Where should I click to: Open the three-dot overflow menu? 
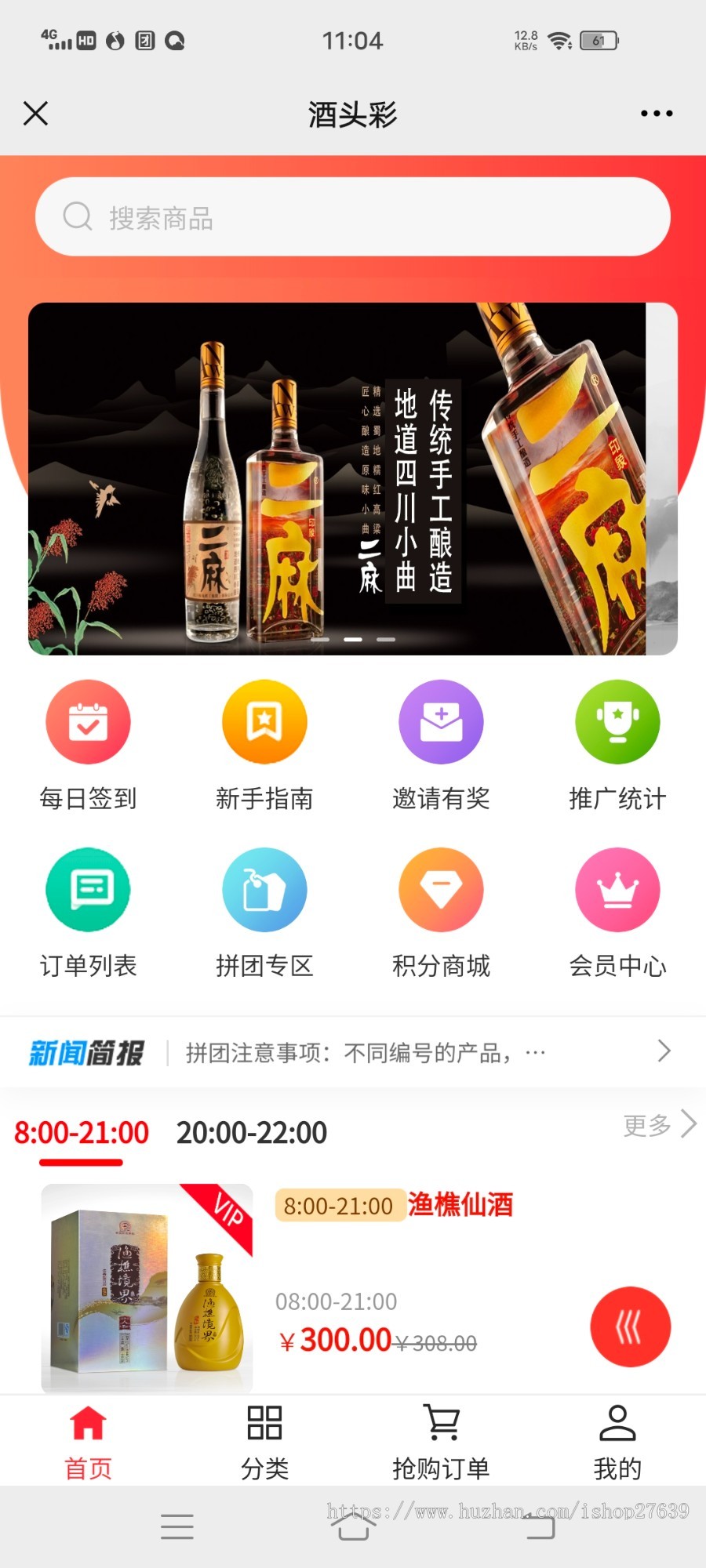point(657,114)
